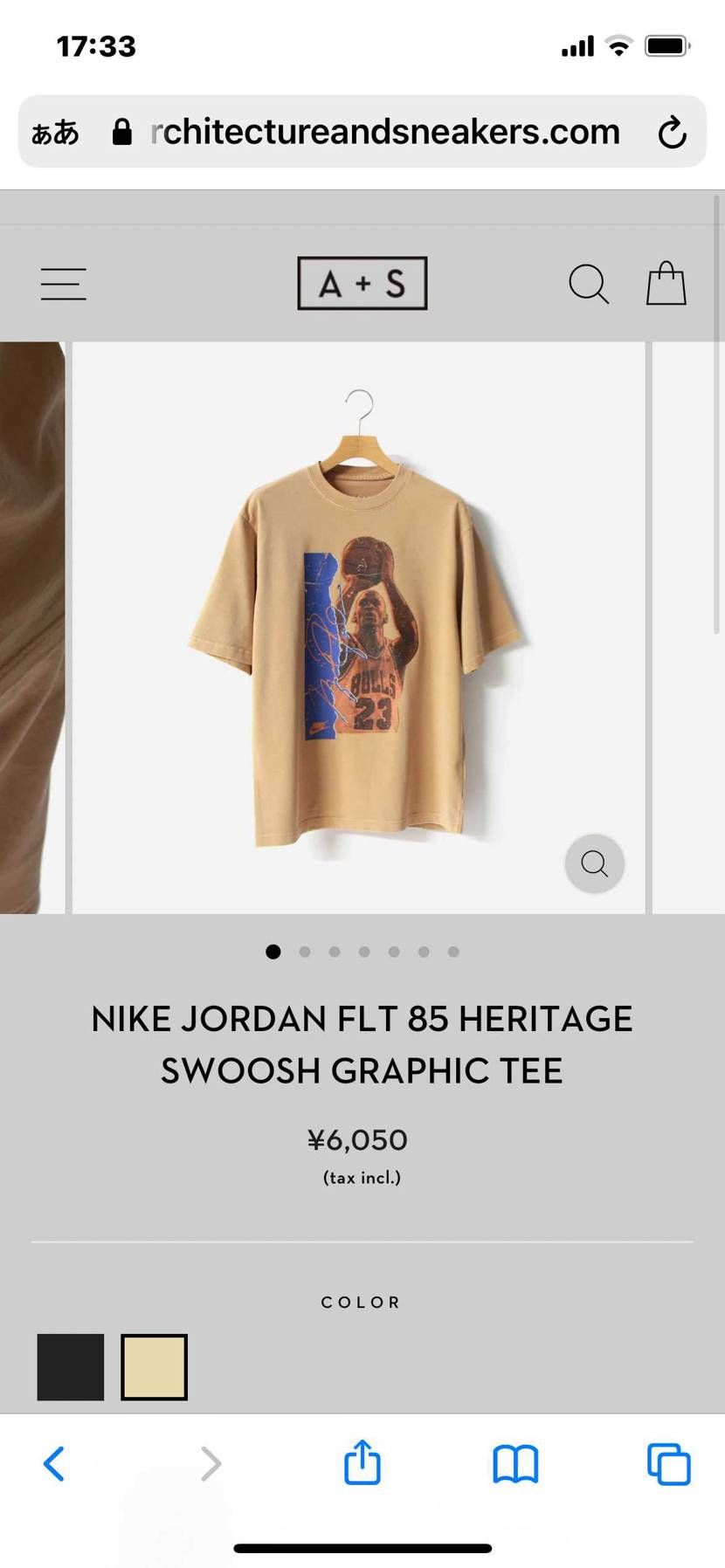Tap the NIKE JORDAN FLT 85 product title
Image resolution: width=725 pixels, height=1568 pixels.
pyautogui.click(x=362, y=1043)
